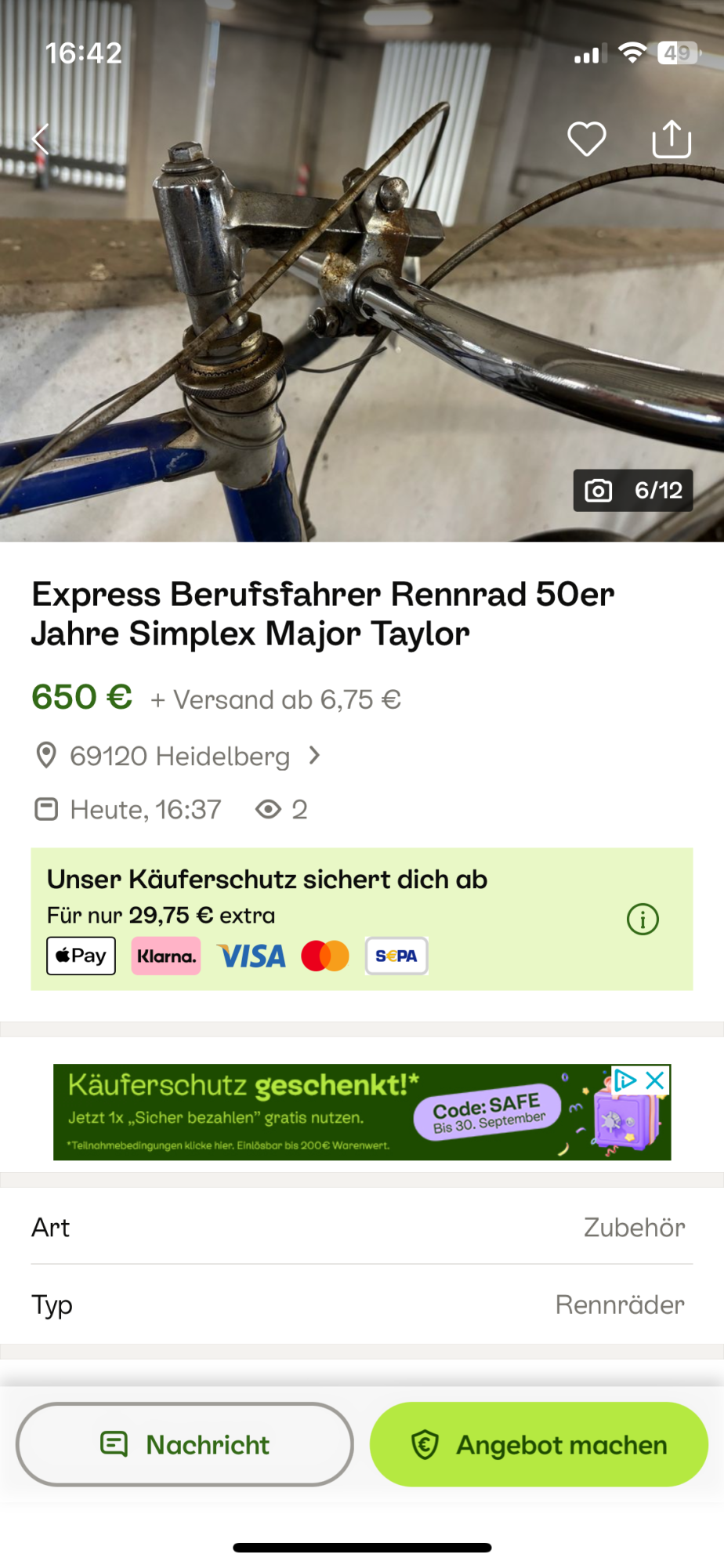Open the 69120 Heidelberg location
Image resolution: width=724 pixels, height=1568 pixels.
pos(180,756)
